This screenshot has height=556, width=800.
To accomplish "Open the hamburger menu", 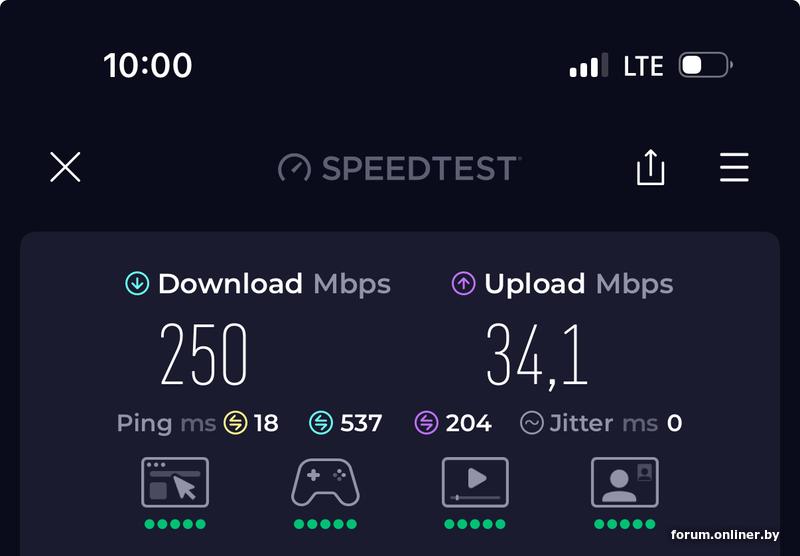I will pos(734,167).
